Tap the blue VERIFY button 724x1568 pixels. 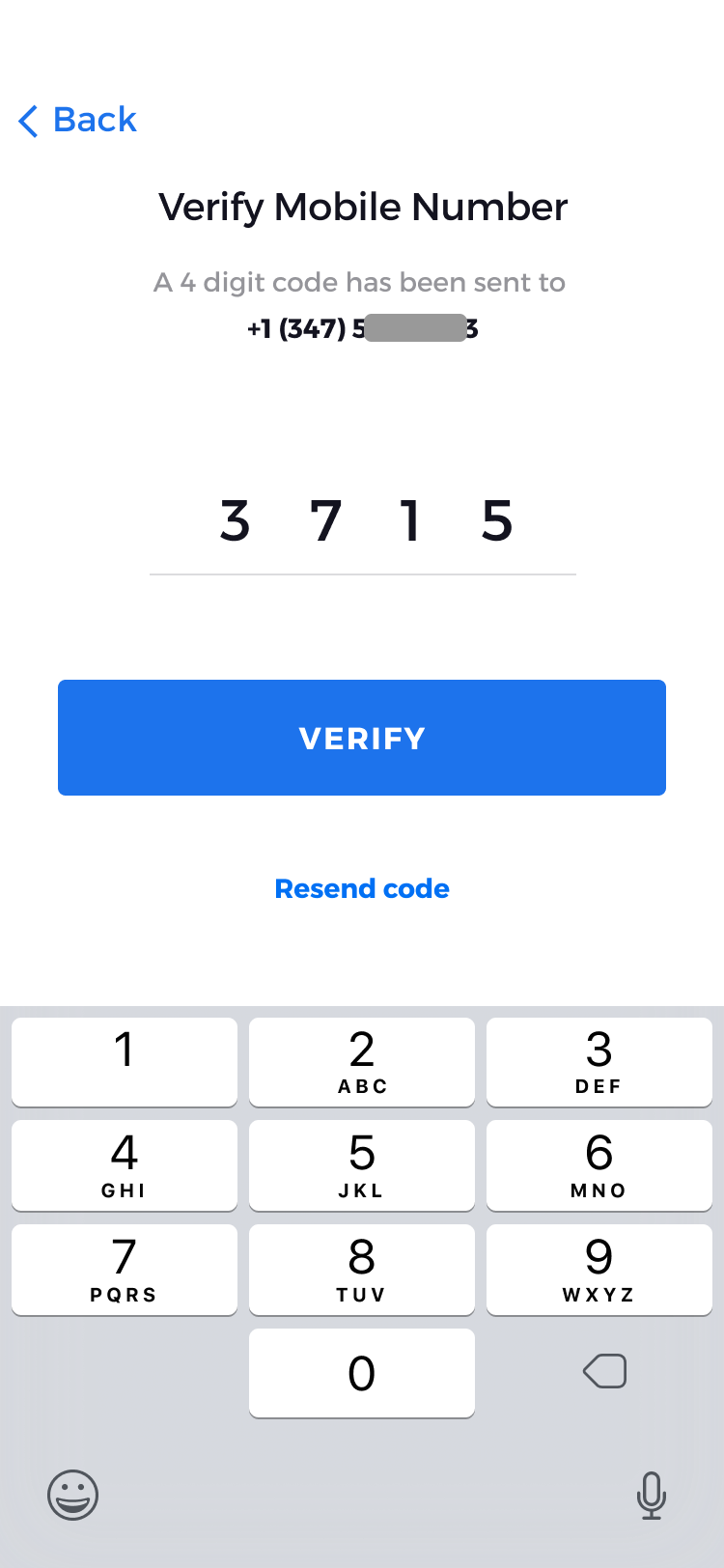362,738
